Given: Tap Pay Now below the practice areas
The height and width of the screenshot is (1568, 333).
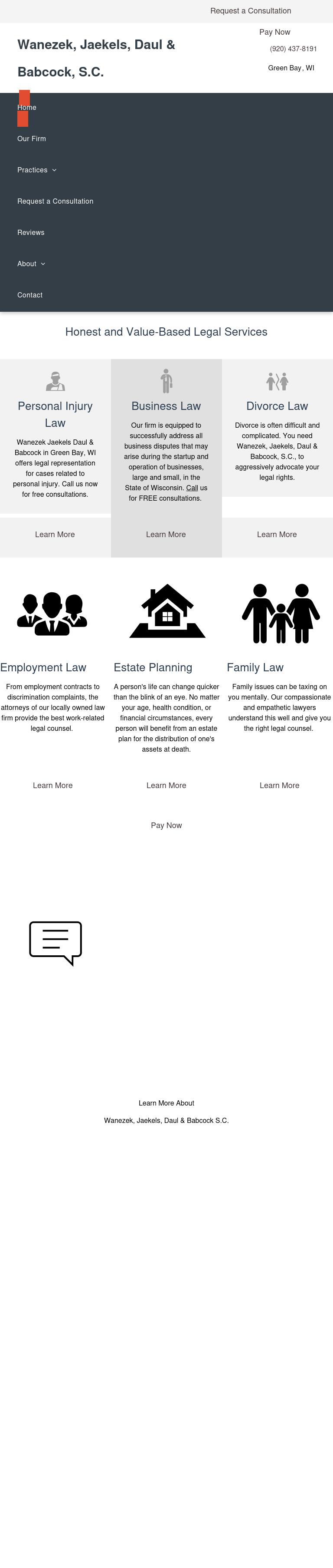Looking at the screenshot, I should pos(166,825).
